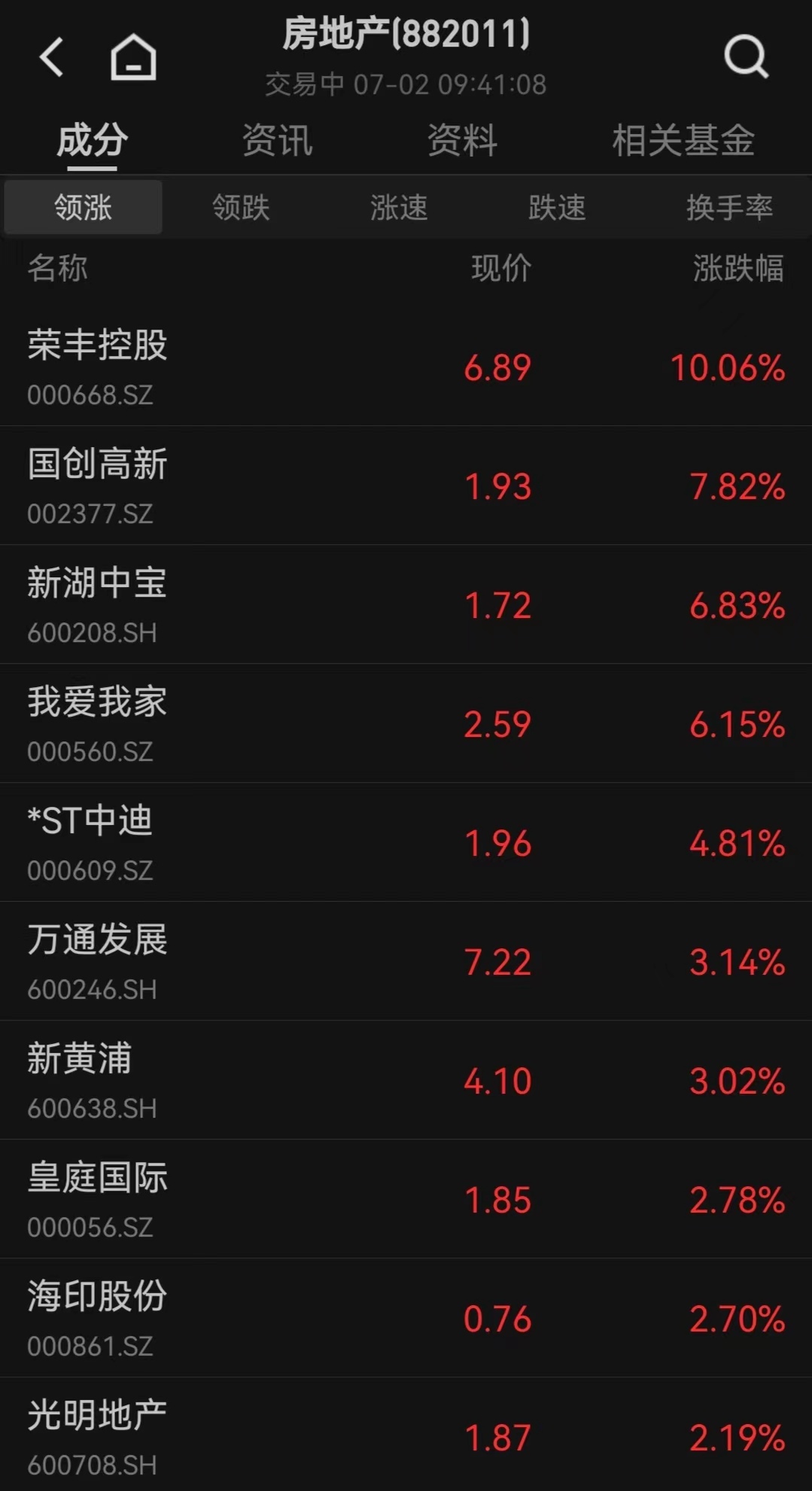This screenshot has height=1491, width=812.
Task: Open stock *ST中迪 000609.SZ
Action: tap(406, 842)
